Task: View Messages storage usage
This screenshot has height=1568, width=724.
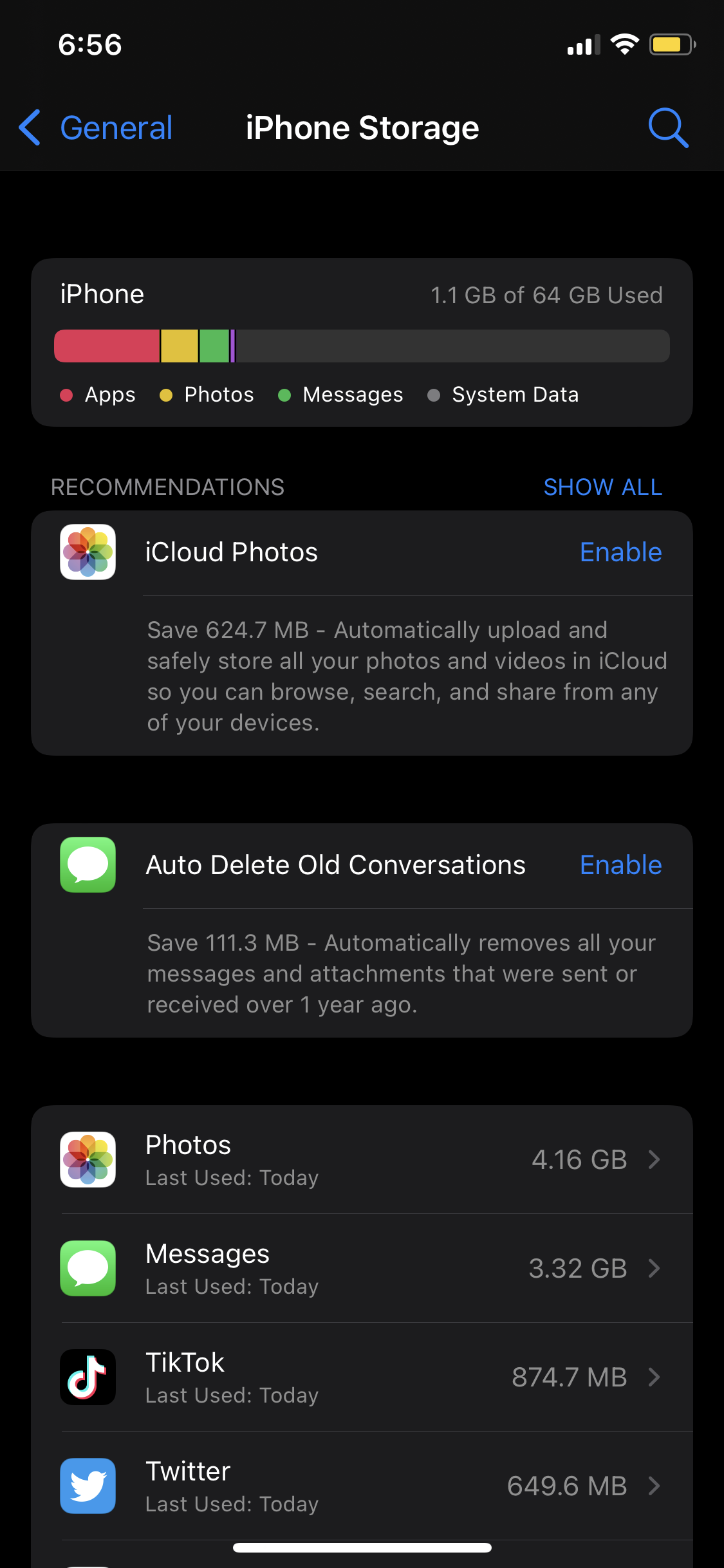Action: coord(362,1268)
